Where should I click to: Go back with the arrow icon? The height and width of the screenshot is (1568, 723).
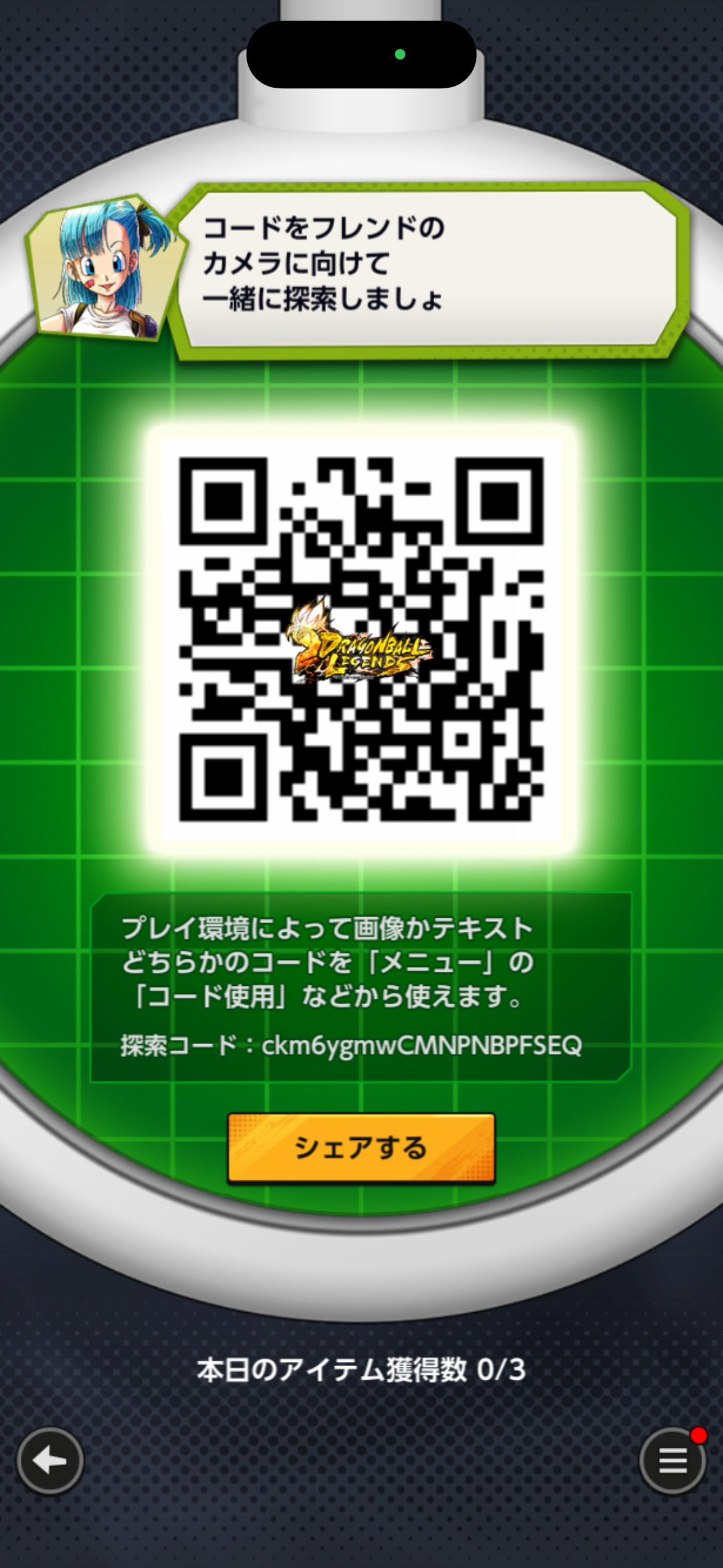50,1461
